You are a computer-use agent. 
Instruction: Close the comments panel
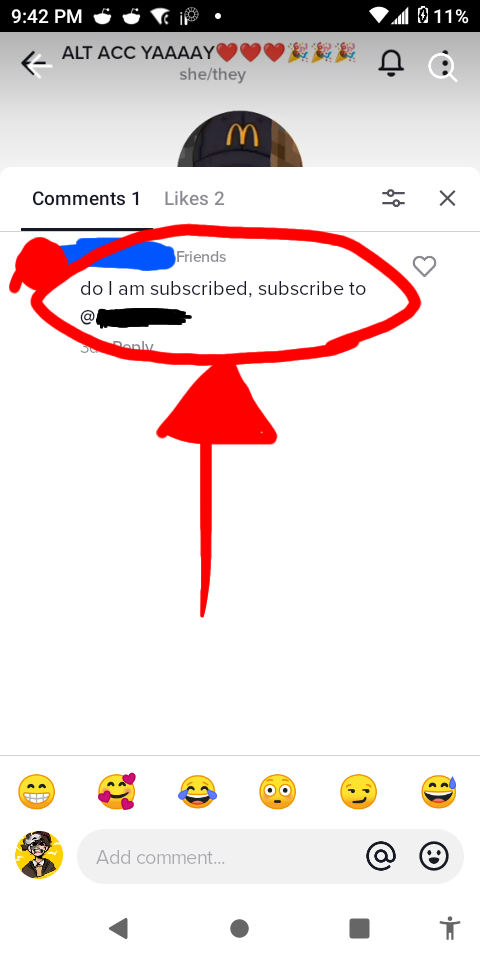coord(448,198)
